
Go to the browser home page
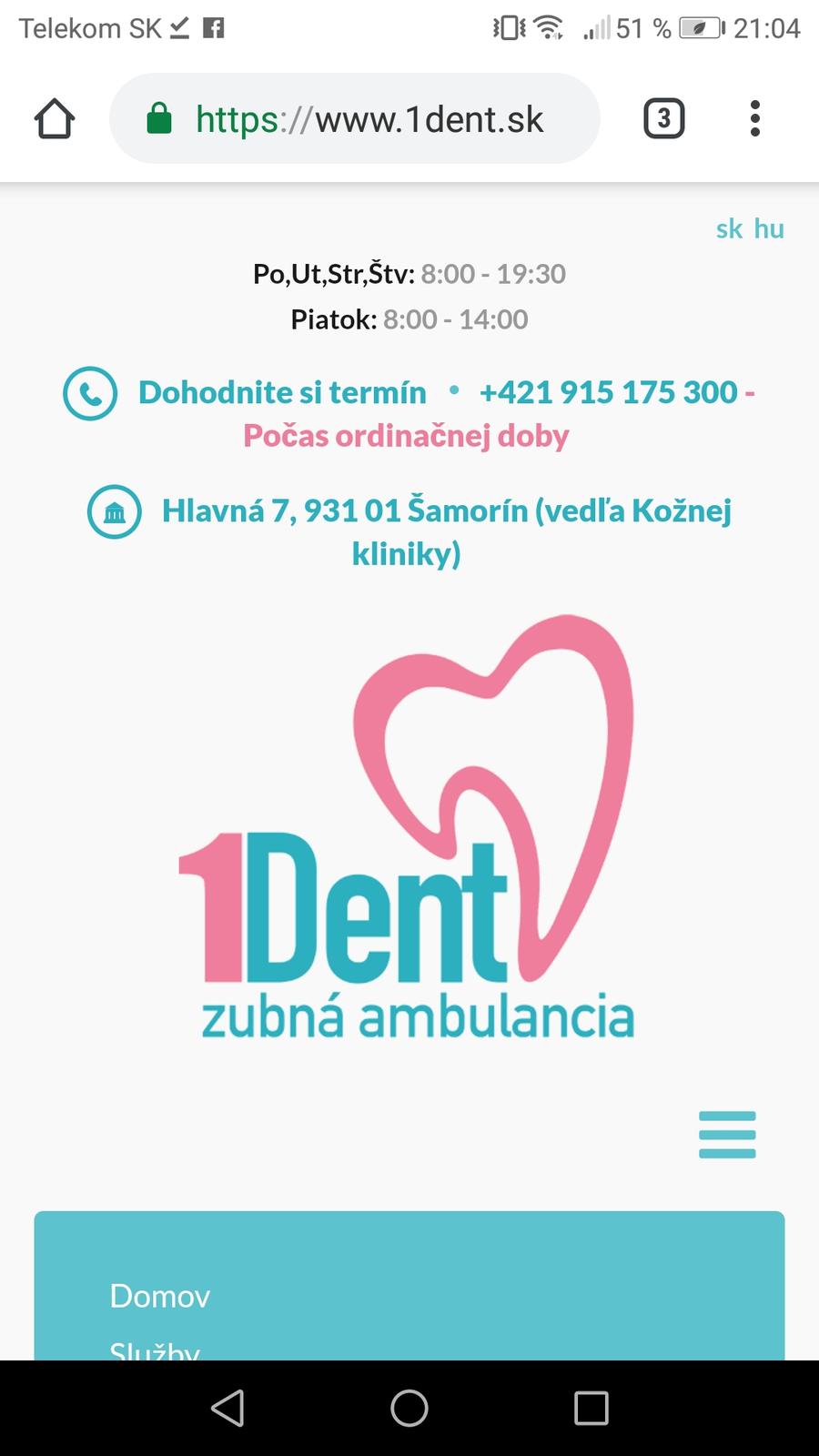(x=55, y=119)
